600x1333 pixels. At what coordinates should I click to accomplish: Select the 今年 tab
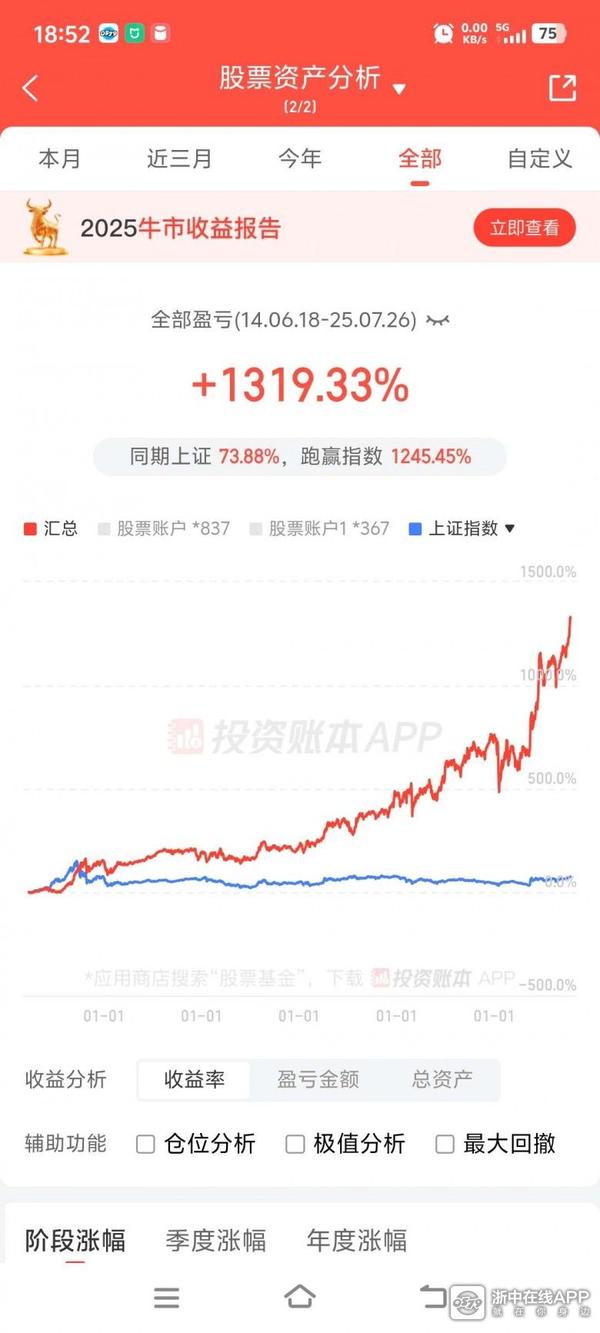click(300, 158)
